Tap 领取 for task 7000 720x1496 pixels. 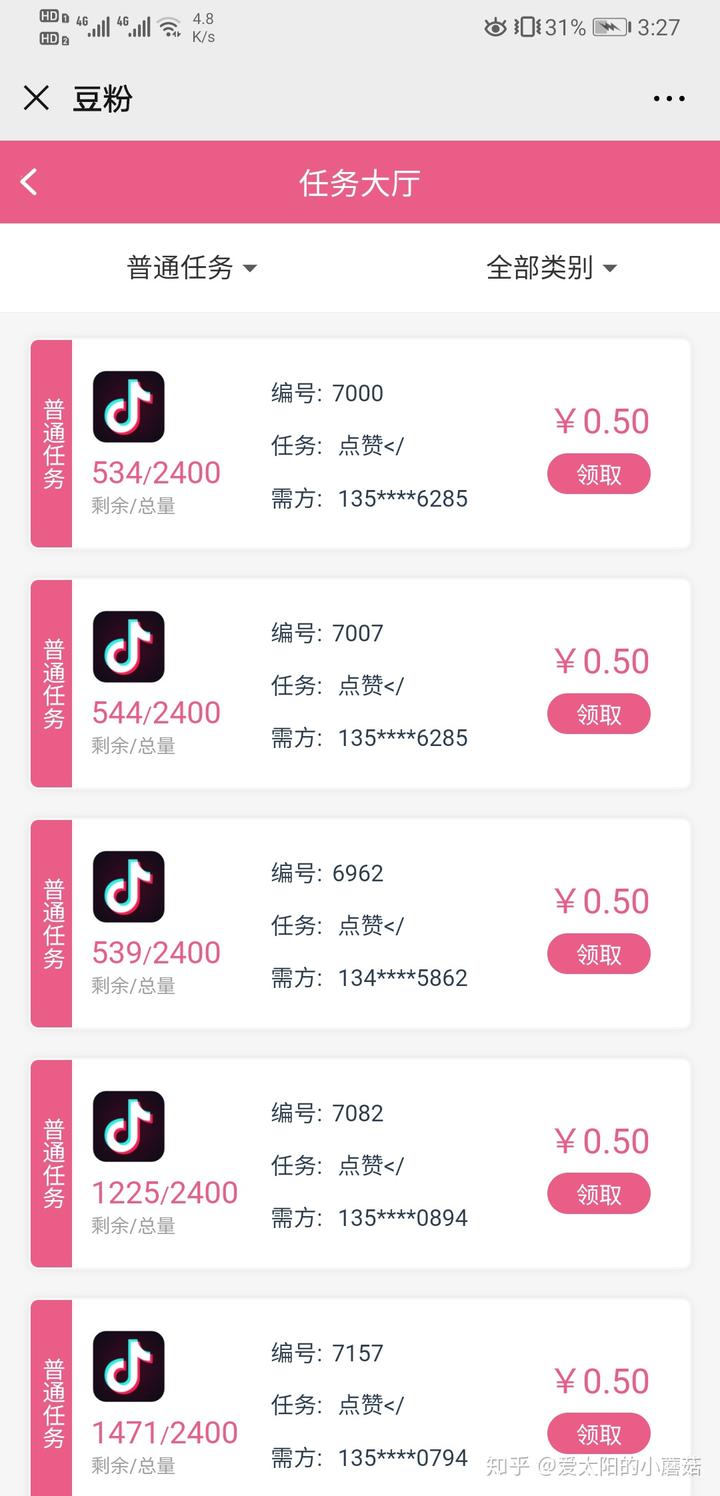(598, 474)
